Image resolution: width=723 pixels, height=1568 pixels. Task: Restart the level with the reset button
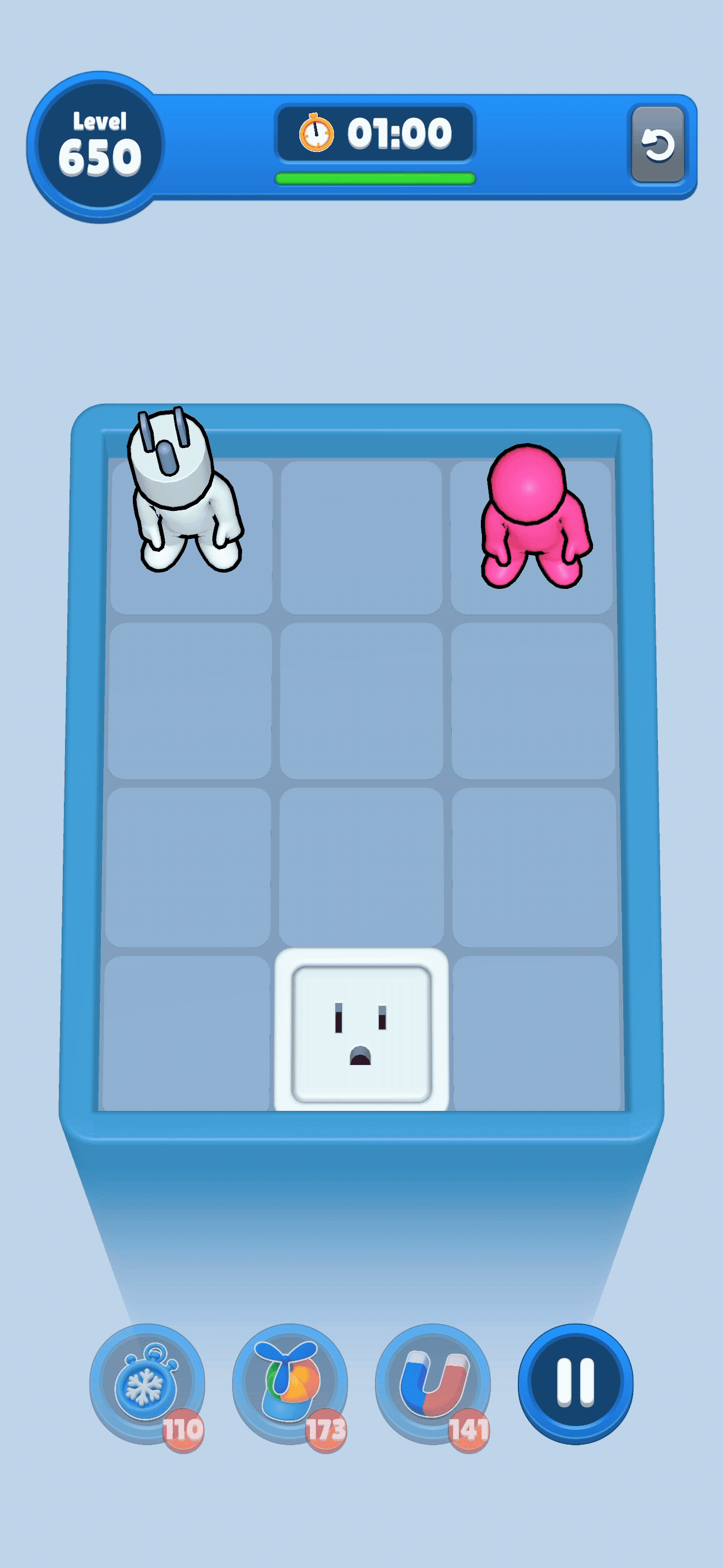pyautogui.click(x=657, y=145)
